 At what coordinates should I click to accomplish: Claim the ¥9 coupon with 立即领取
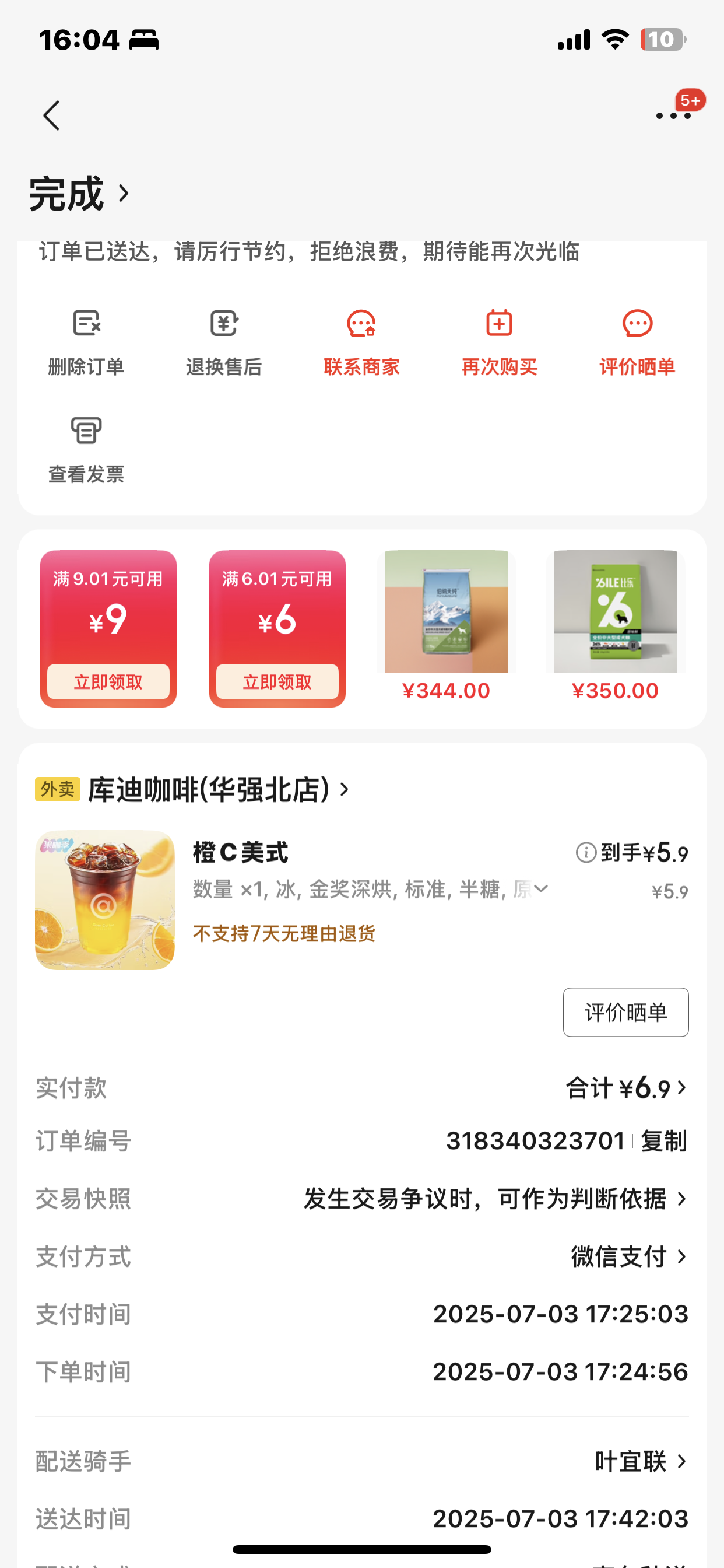[x=108, y=682]
